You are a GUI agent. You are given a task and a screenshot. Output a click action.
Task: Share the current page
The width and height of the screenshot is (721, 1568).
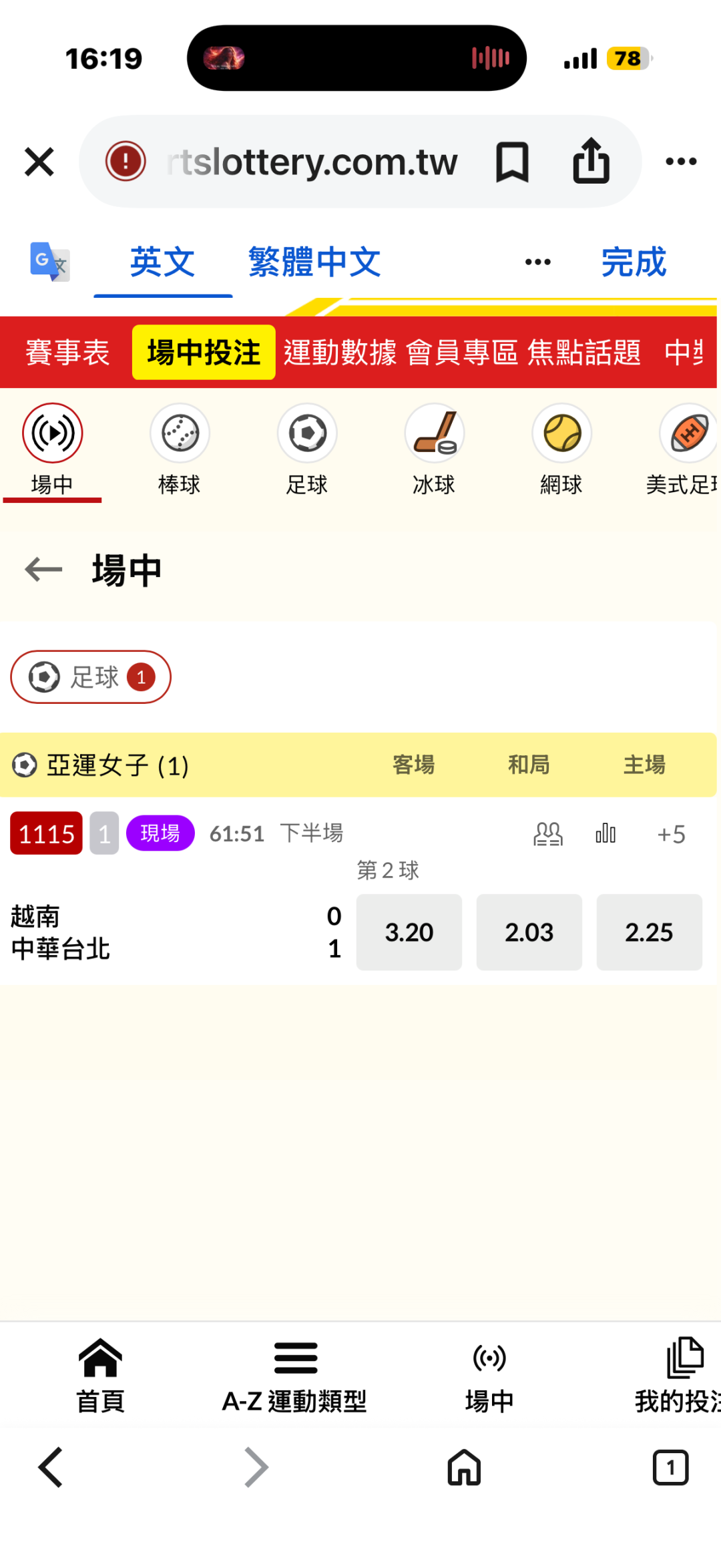(591, 160)
